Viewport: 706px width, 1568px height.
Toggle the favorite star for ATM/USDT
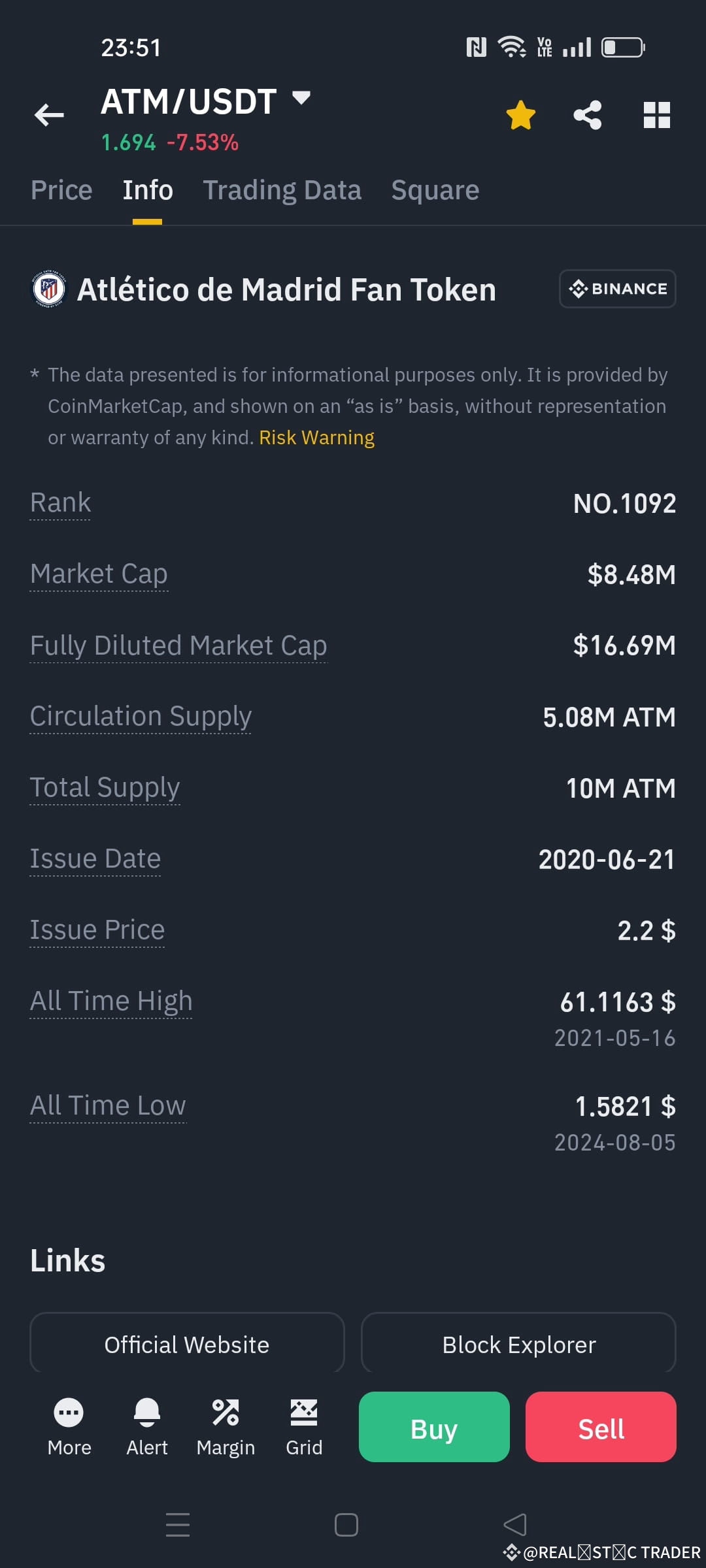pyautogui.click(x=520, y=115)
